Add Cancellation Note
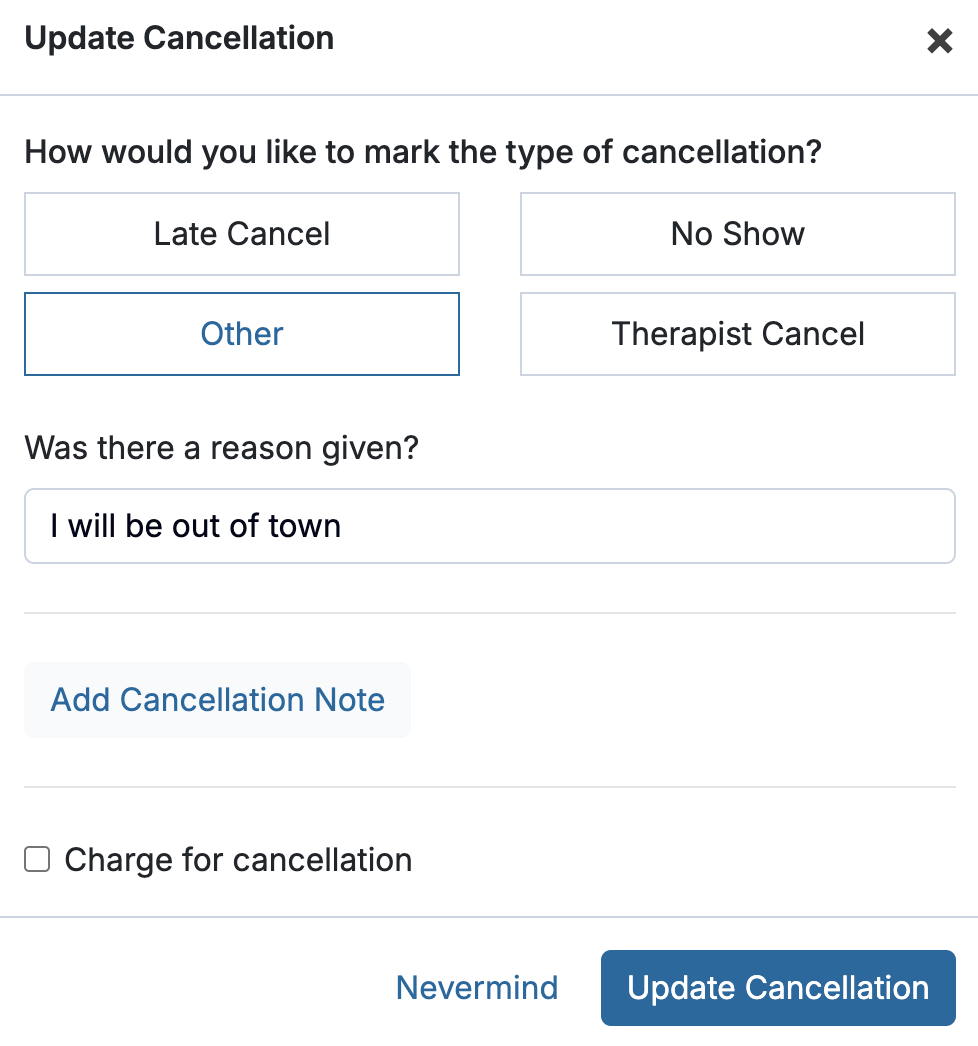This screenshot has width=978, height=1046. (x=218, y=700)
